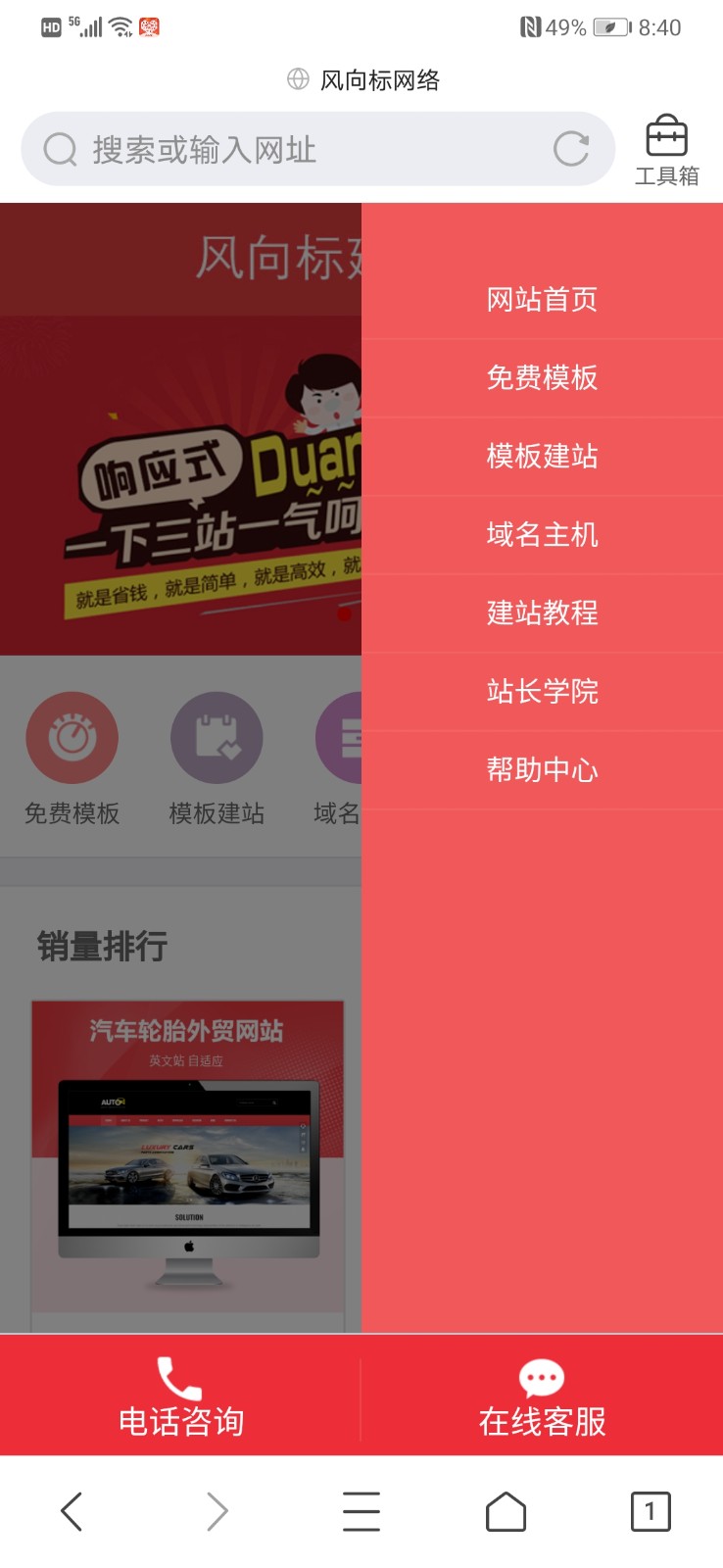
Task: Go to 网站首页 in the side menu
Action: 542,299
